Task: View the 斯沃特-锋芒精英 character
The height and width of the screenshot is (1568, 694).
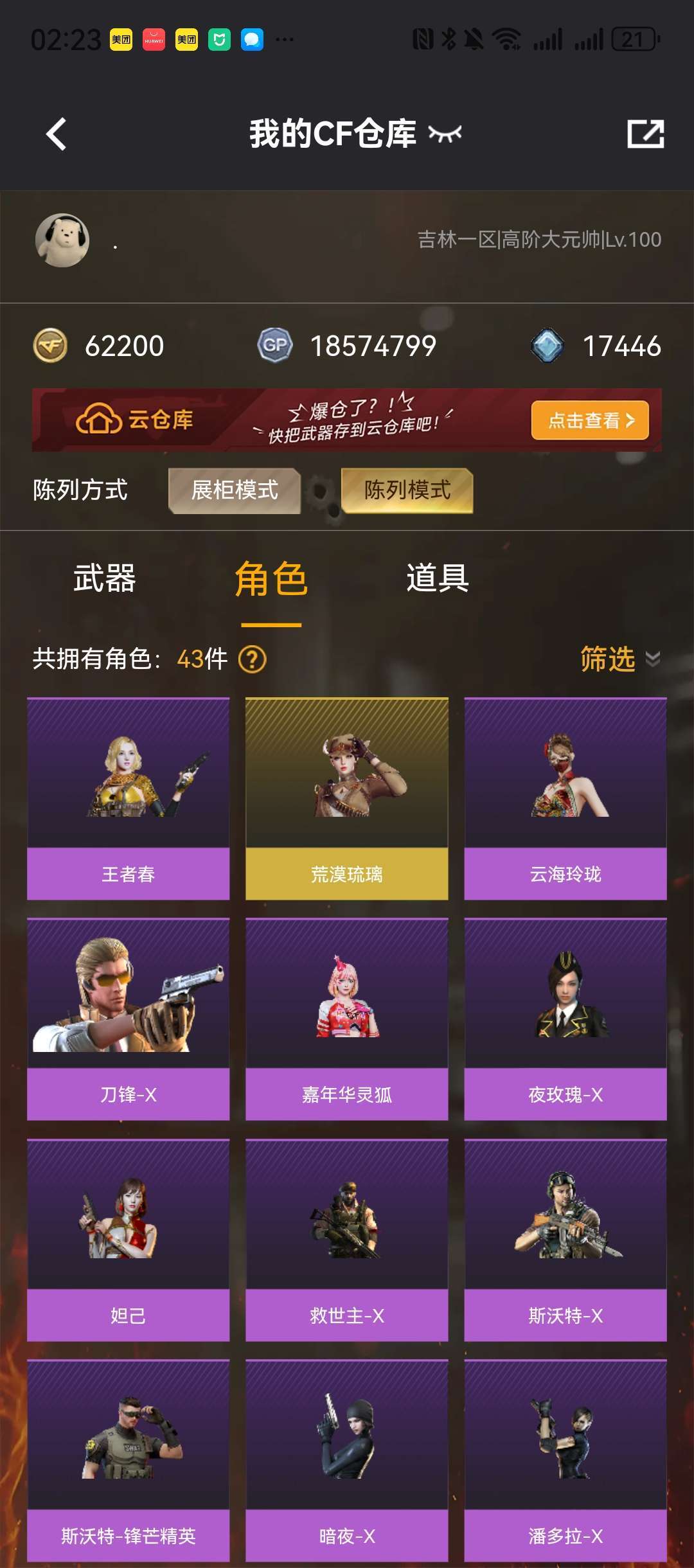Action: click(128, 1460)
